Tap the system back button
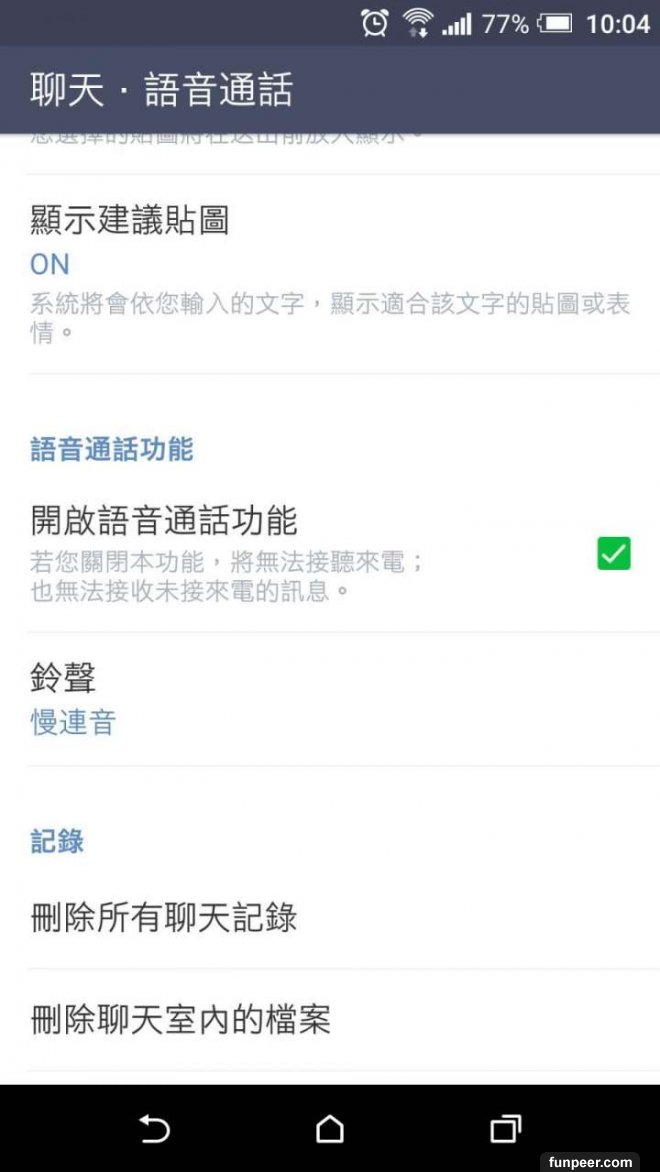Image resolution: width=660 pixels, height=1172 pixels. 154,1129
